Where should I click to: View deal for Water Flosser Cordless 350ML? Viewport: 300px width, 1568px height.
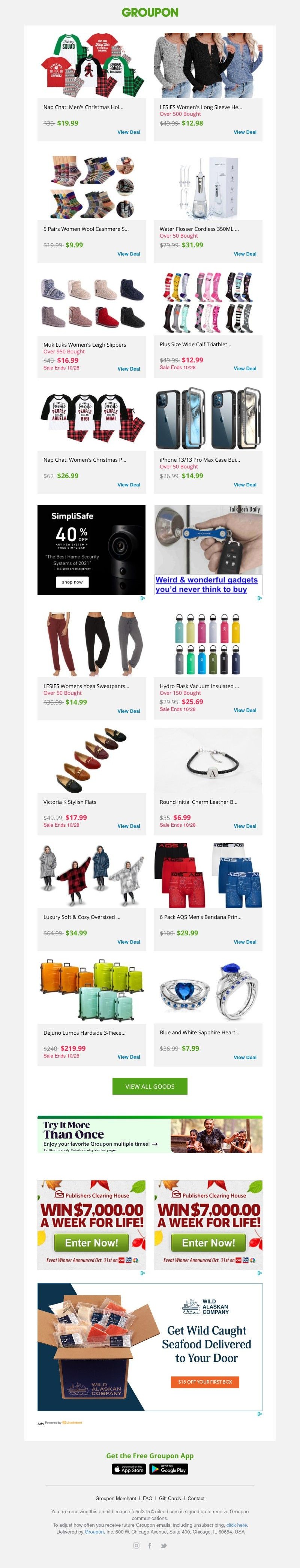point(244,254)
